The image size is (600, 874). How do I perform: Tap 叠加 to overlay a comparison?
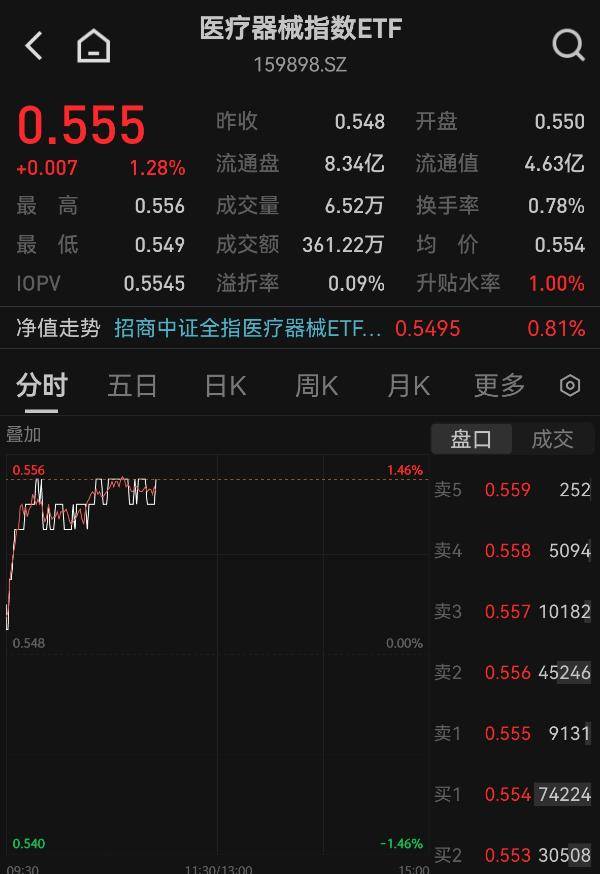[x=24, y=435]
